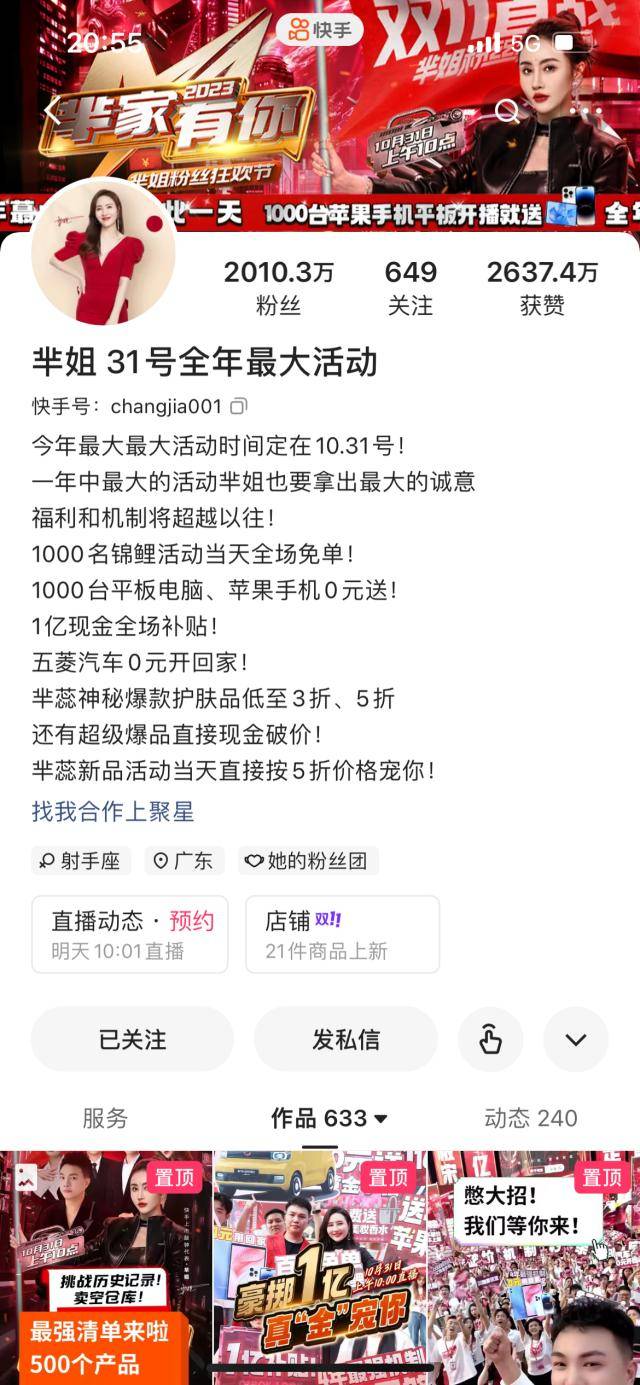The width and height of the screenshot is (640, 1385).
Task: Switch to the 动态 240 tab
Action: [530, 1118]
